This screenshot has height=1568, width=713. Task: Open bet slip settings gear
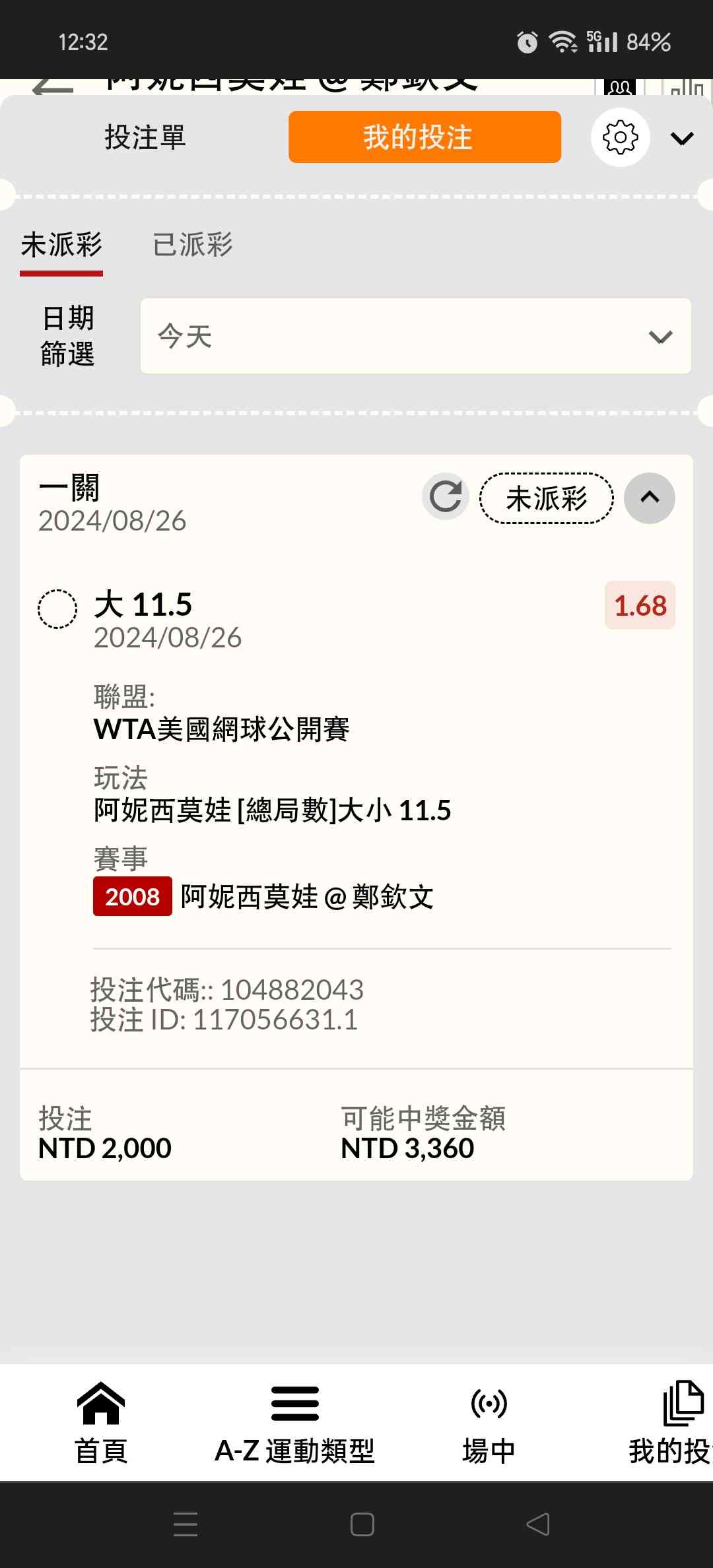coord(620,137)
